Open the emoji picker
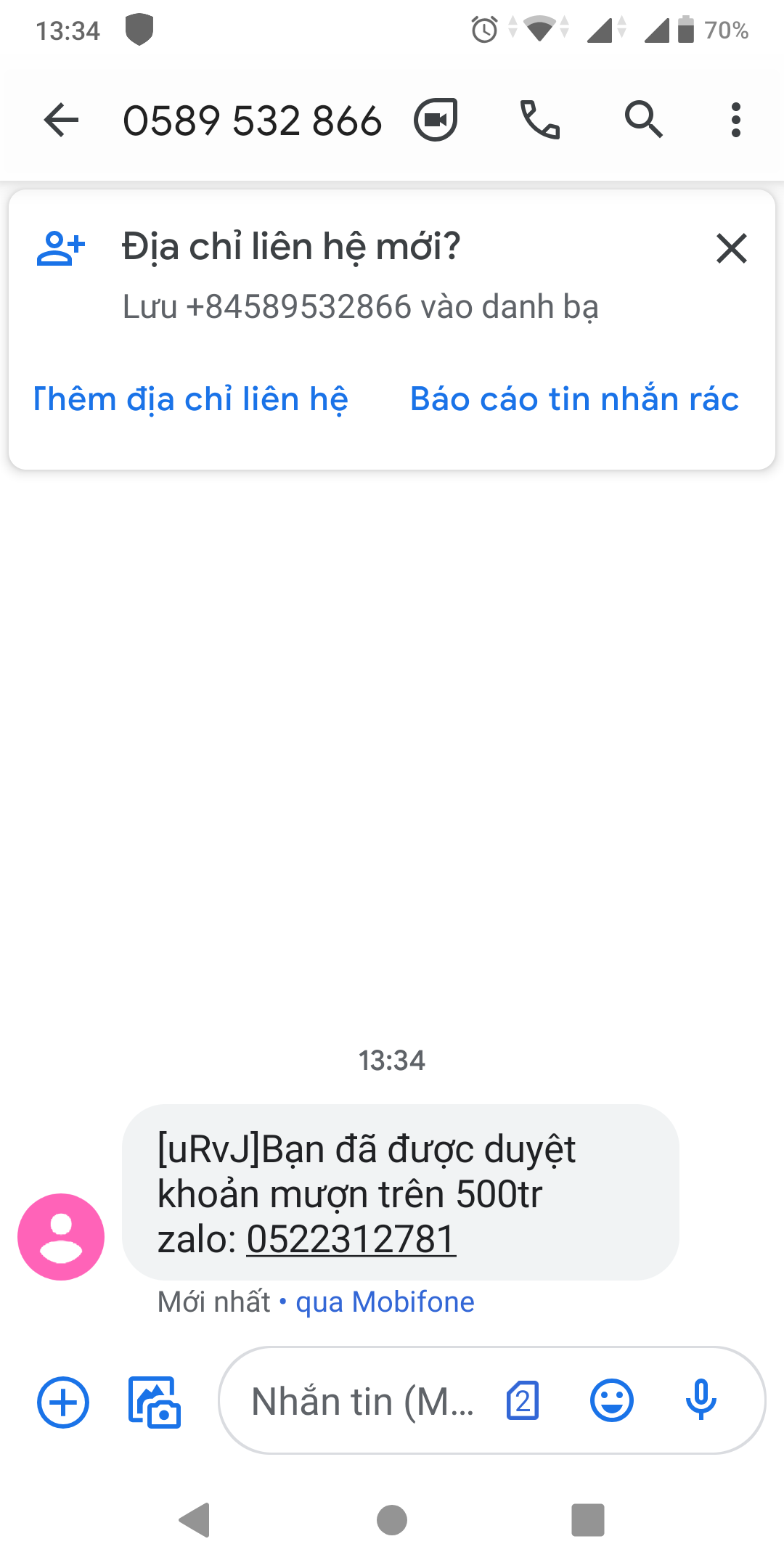784x1568 pixels. [x=612, y=1401]
